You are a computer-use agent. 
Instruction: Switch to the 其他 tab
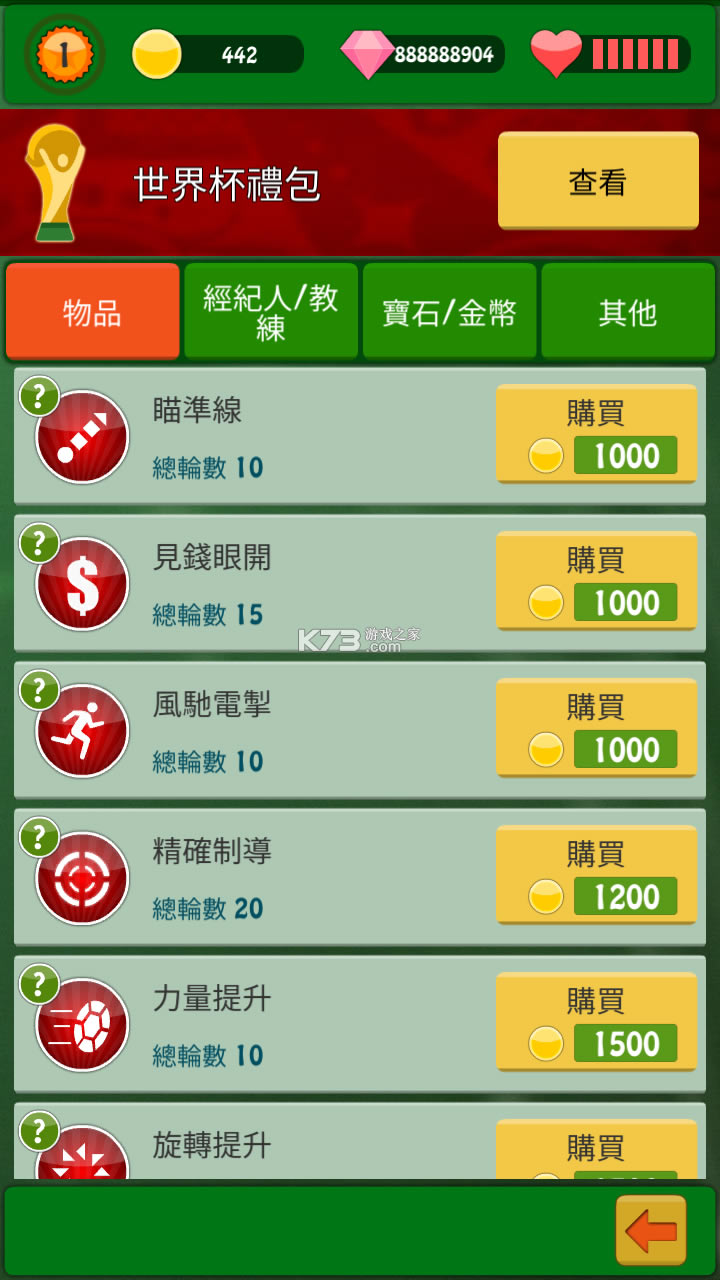coord(628,312)
